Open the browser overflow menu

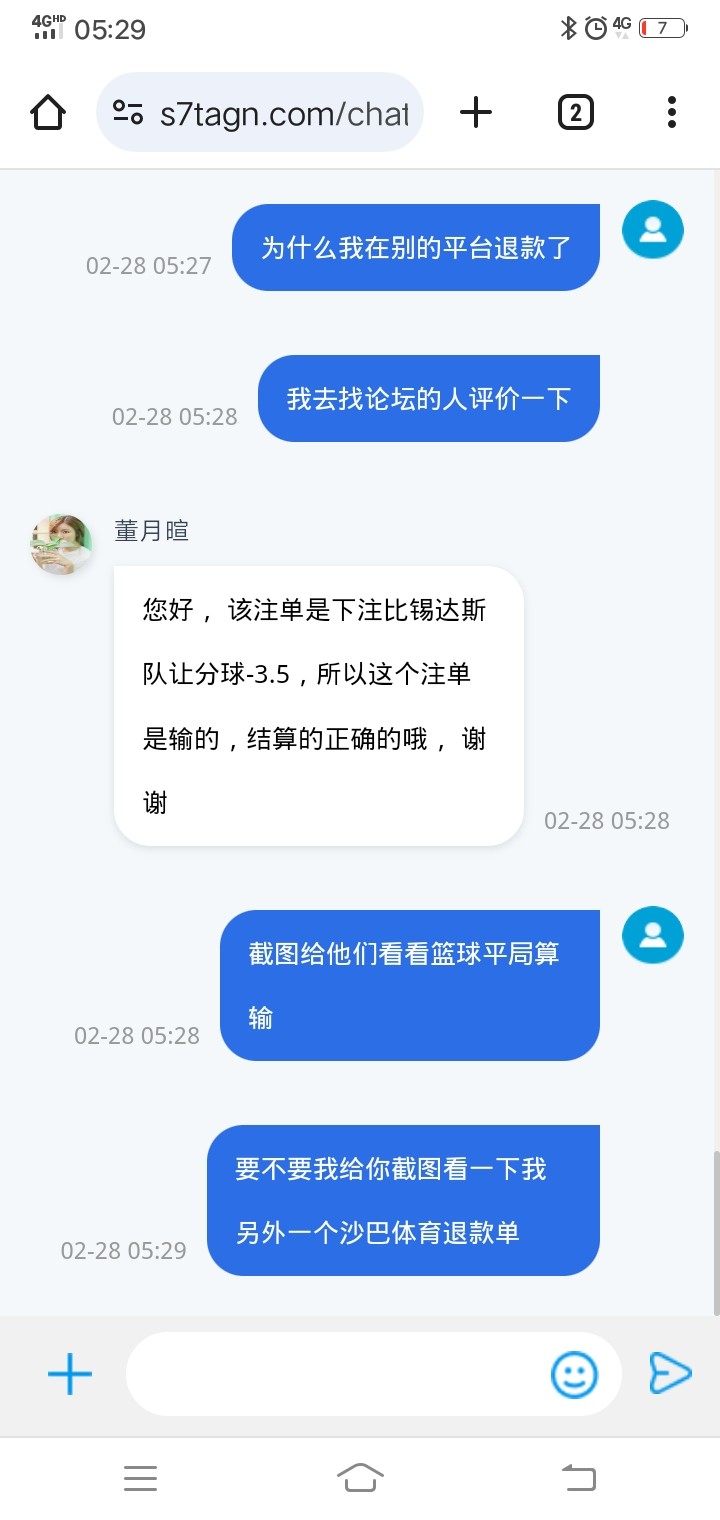coord(672,112)
